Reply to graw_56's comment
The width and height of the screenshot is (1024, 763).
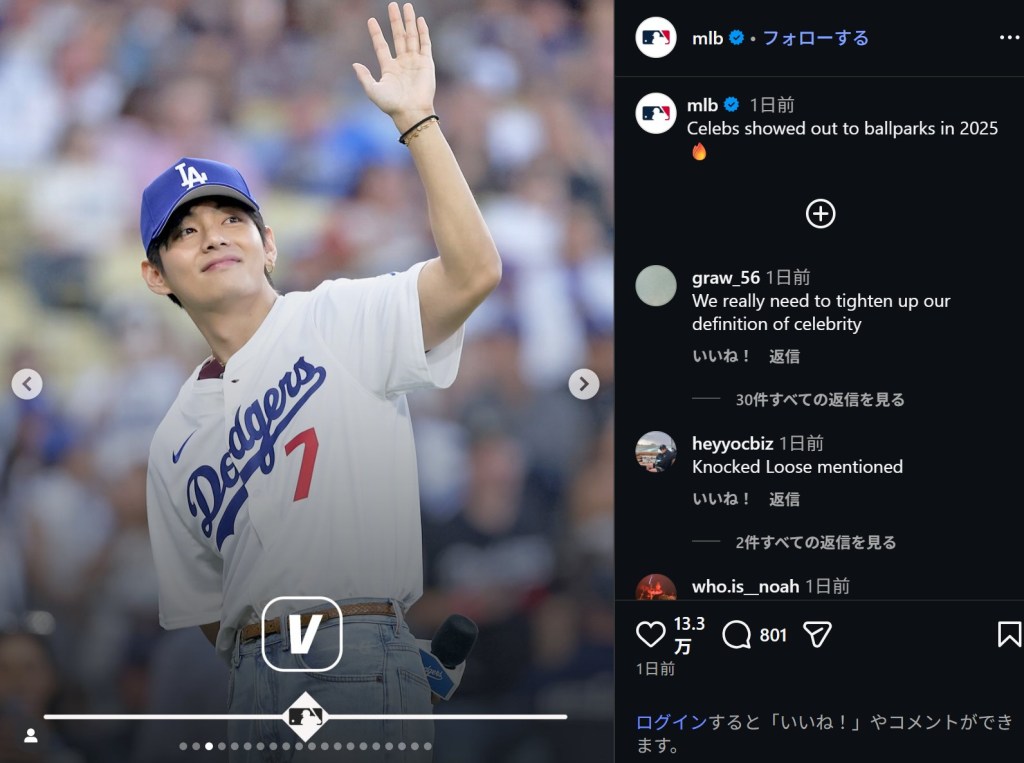pyautogui.click(x=784, y=356)
